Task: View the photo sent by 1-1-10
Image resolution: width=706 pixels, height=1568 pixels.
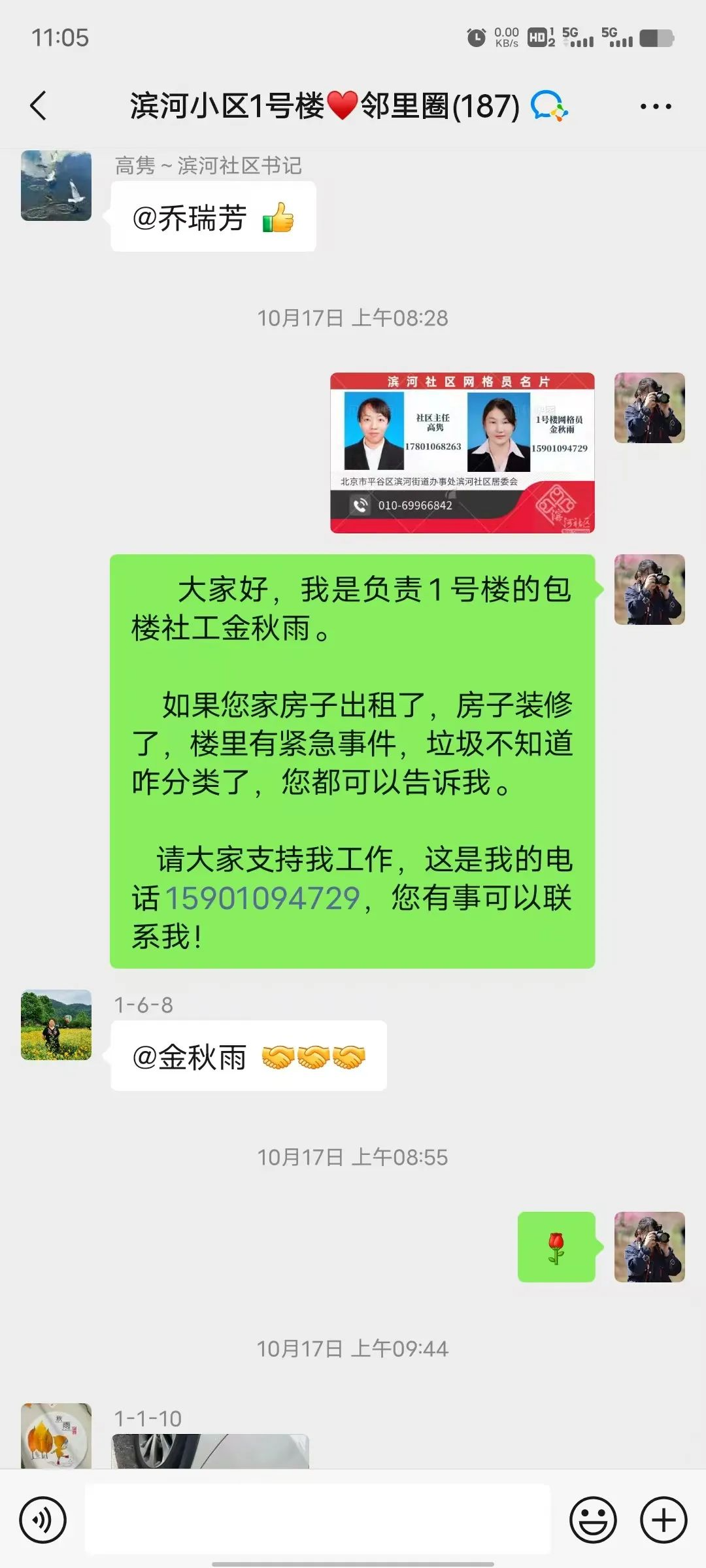Action: pos(210,1451)
